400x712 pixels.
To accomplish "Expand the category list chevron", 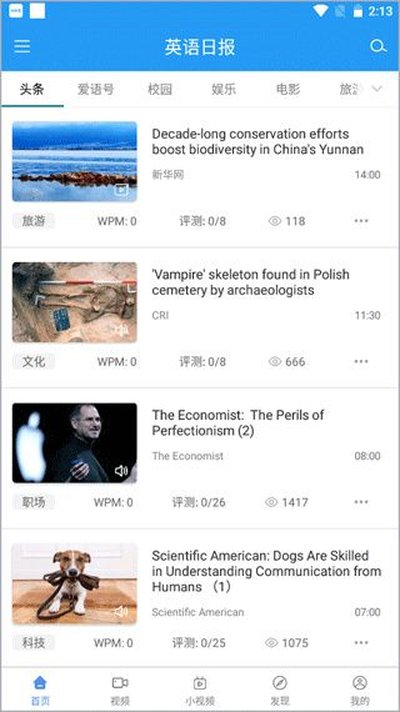I will point(377,89).
